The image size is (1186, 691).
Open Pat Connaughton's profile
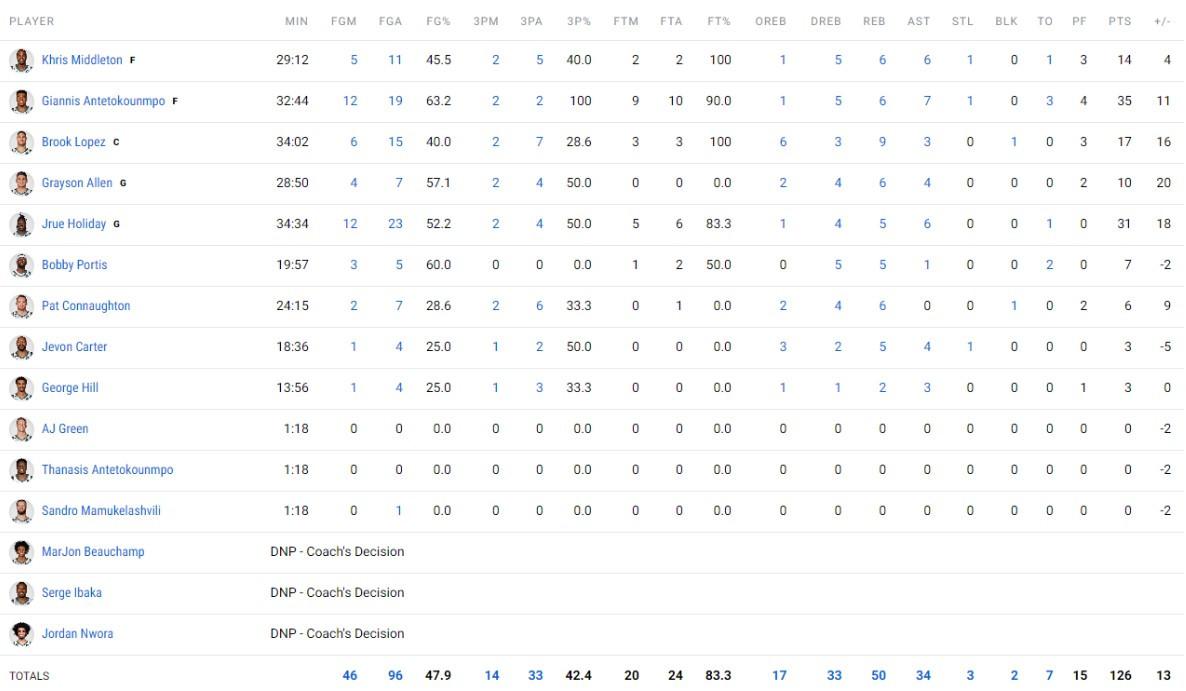[86, 306]
